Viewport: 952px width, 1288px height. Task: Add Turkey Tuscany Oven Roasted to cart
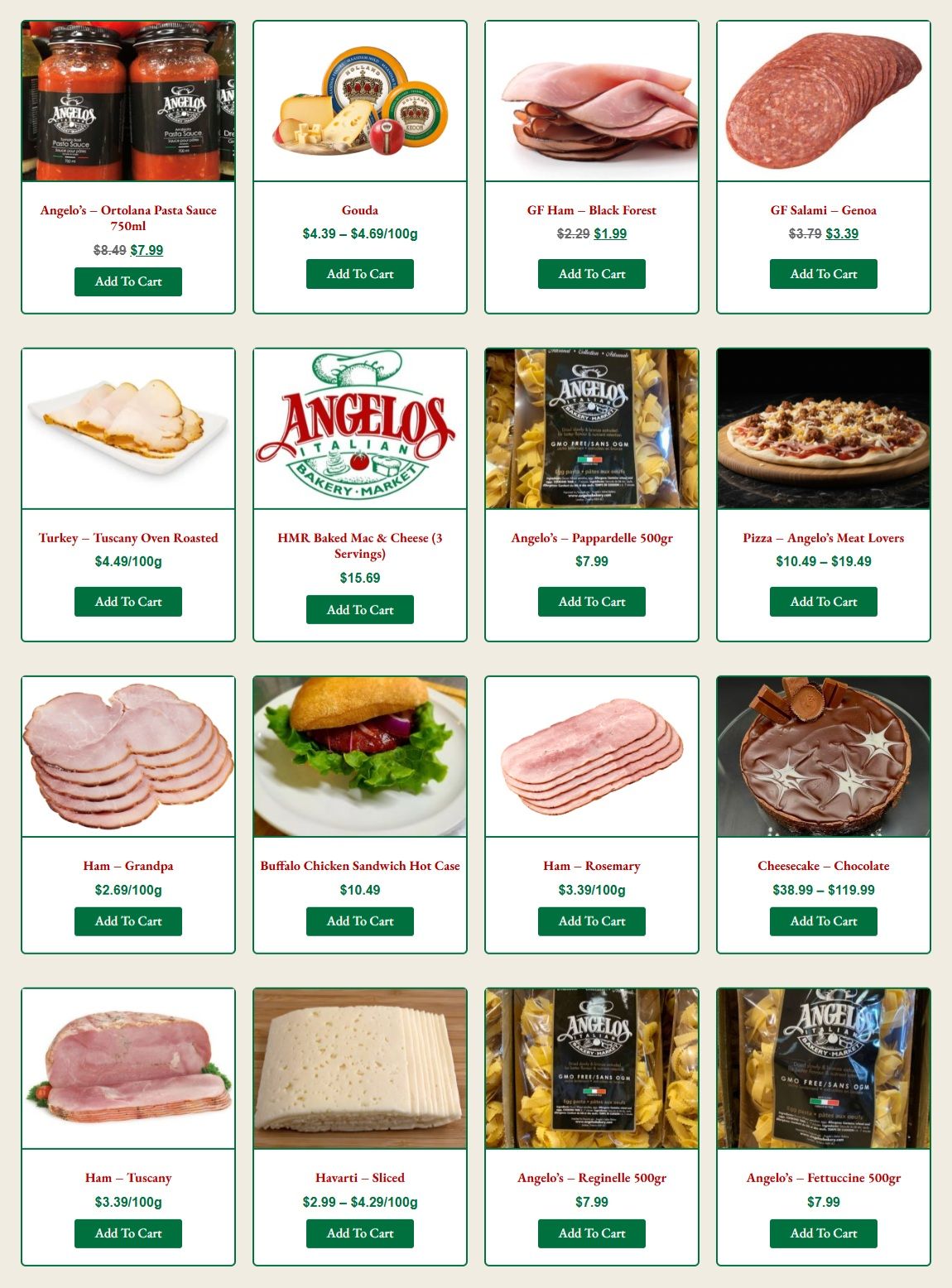(x=128, y=602)
